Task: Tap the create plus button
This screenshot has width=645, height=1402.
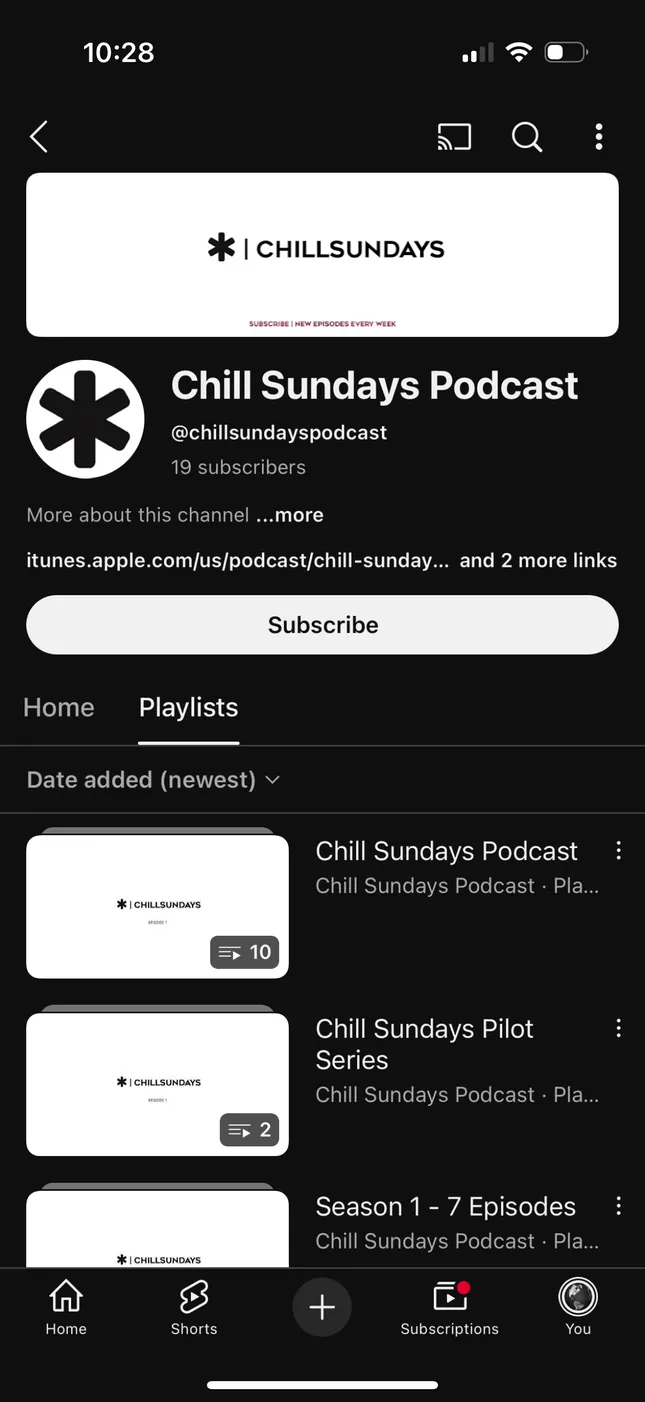Action: tap(322, 1307)
